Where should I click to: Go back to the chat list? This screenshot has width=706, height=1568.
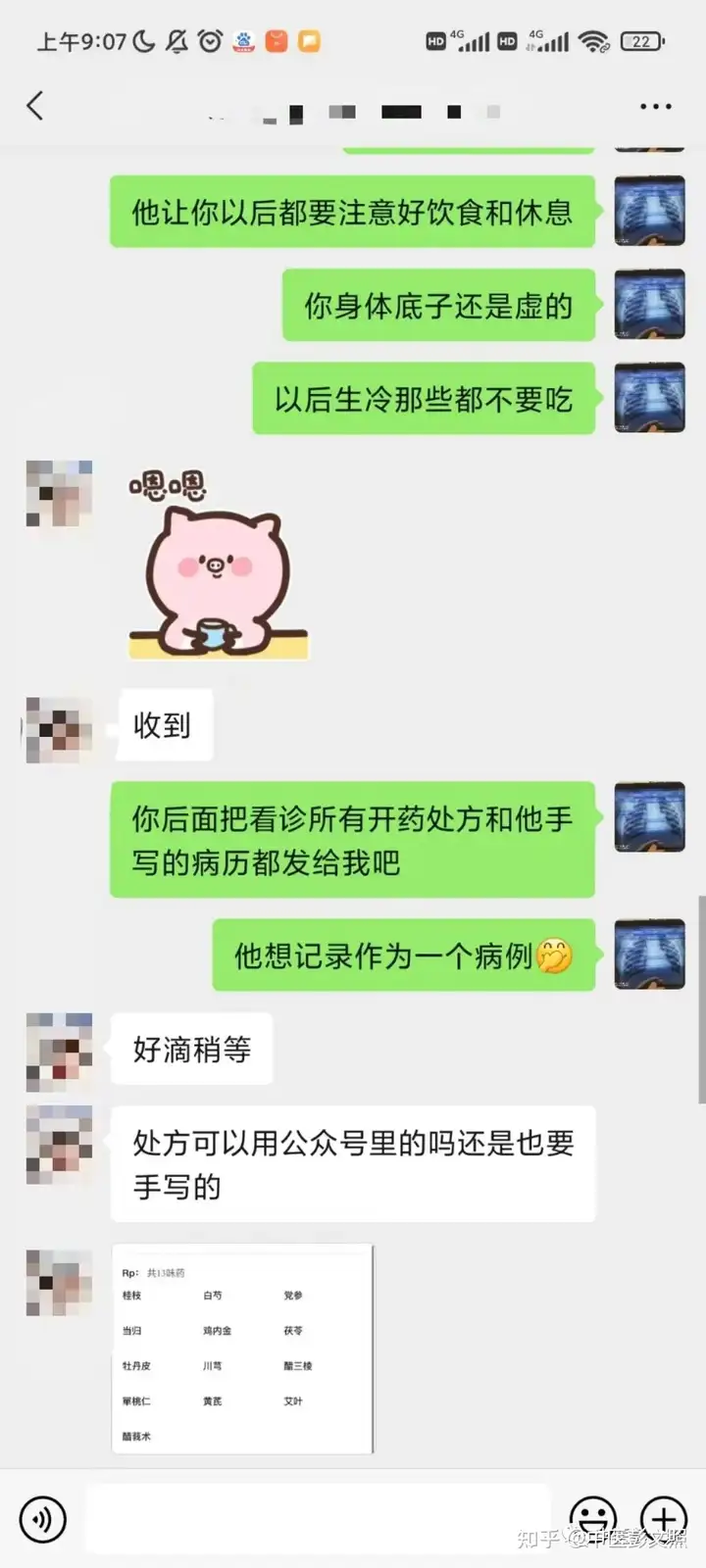point(36,106)
